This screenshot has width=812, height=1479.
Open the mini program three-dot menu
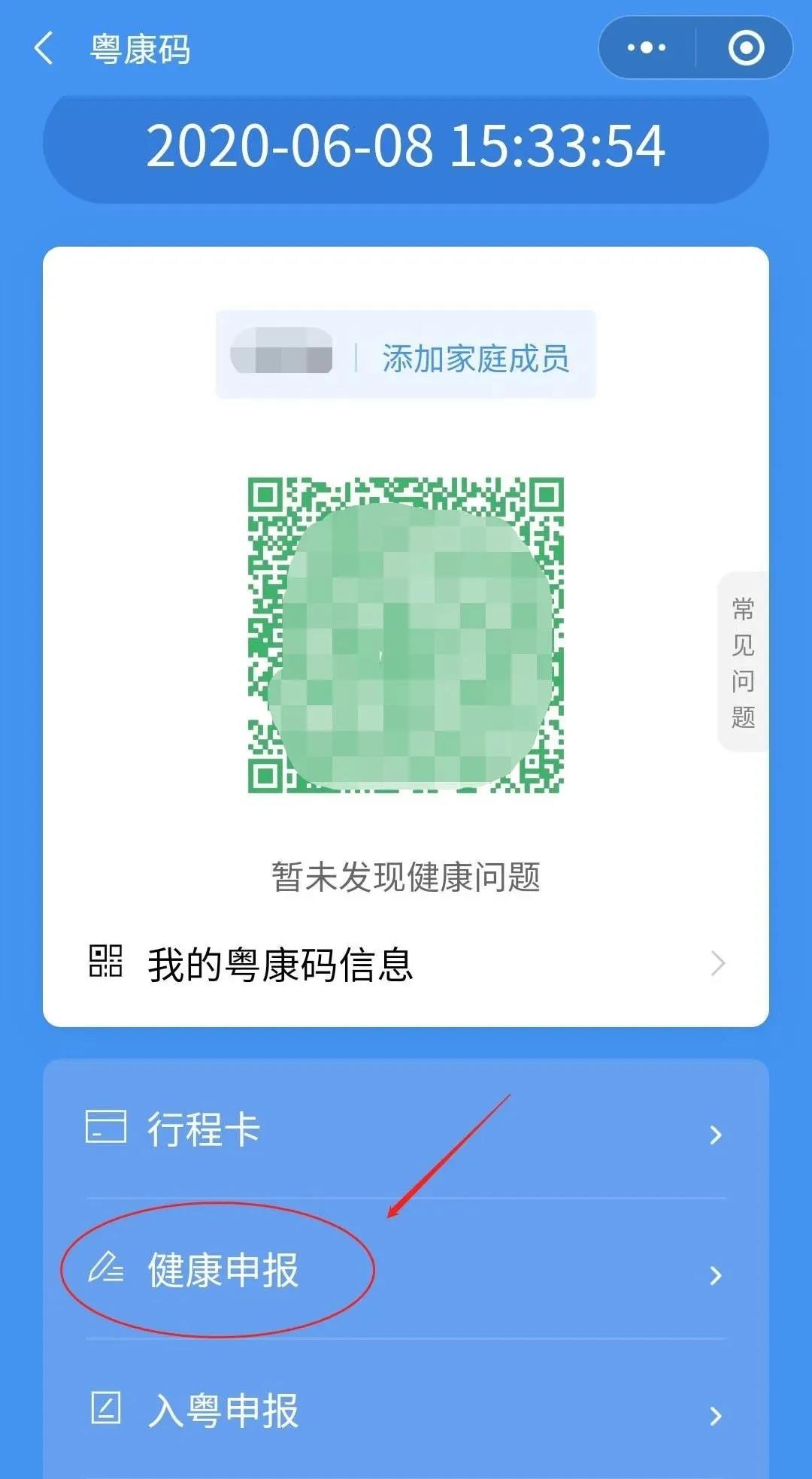(647, 48)
